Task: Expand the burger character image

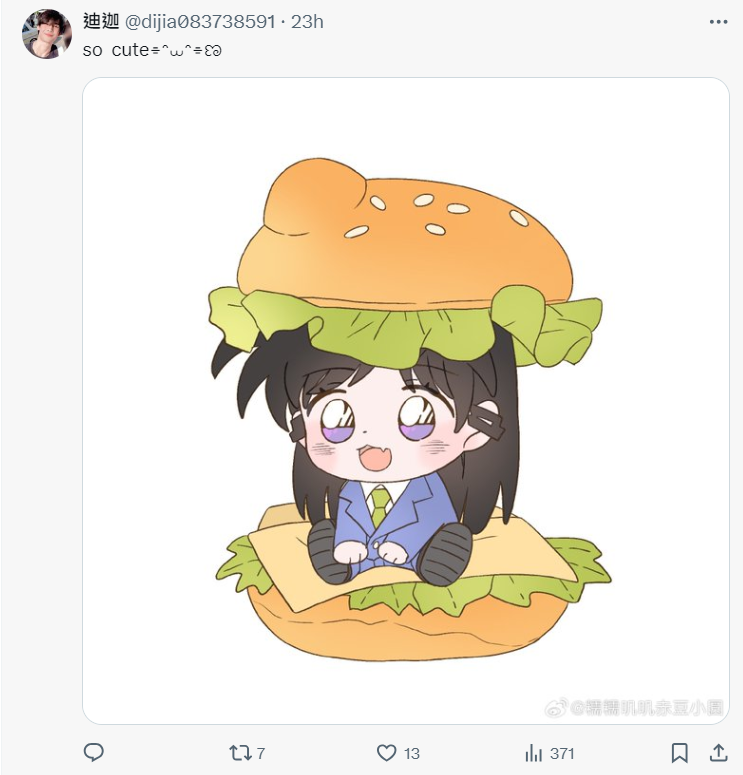Action: 405,400
